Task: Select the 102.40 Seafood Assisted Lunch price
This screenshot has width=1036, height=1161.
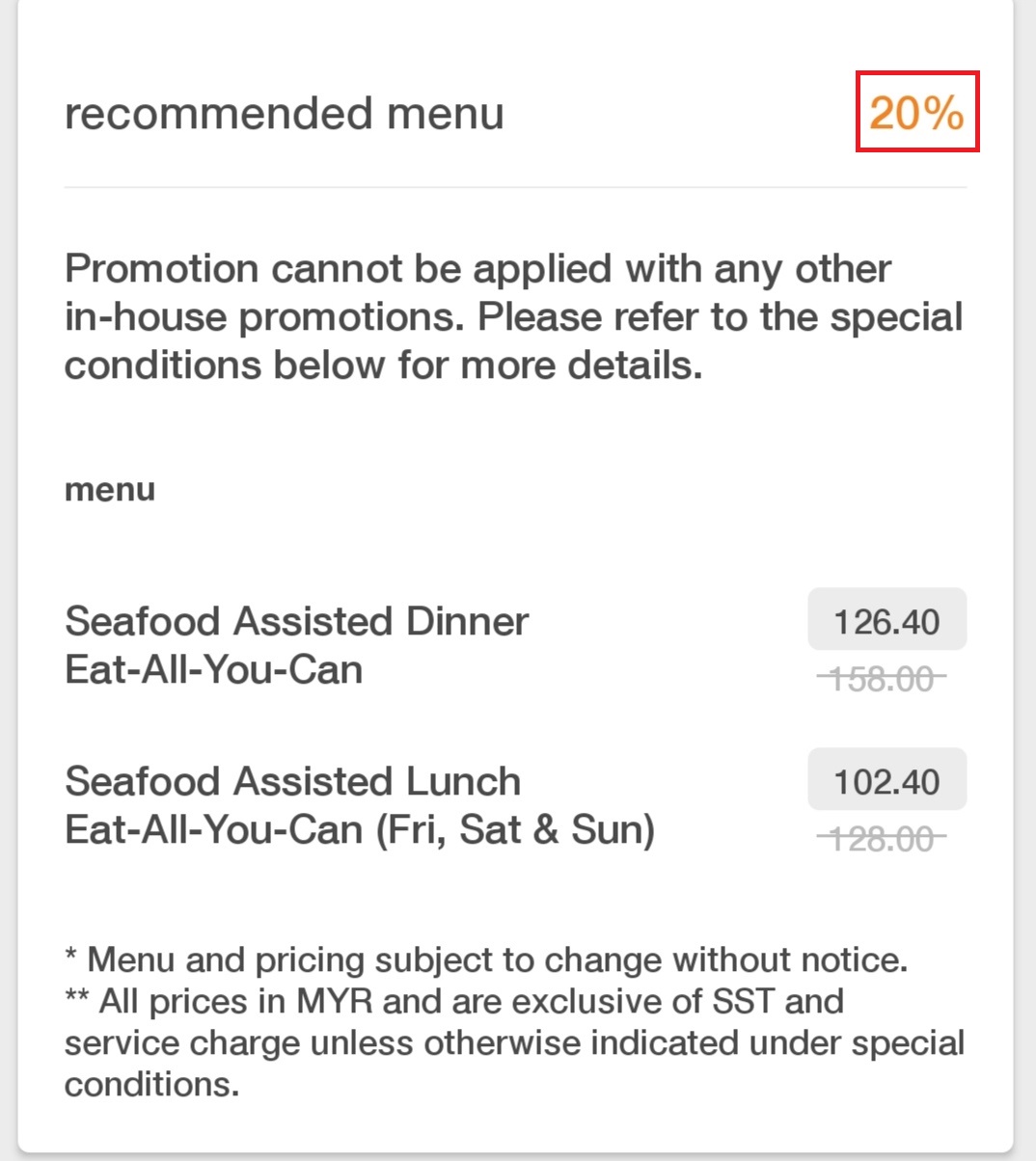Action: [886, 780]
